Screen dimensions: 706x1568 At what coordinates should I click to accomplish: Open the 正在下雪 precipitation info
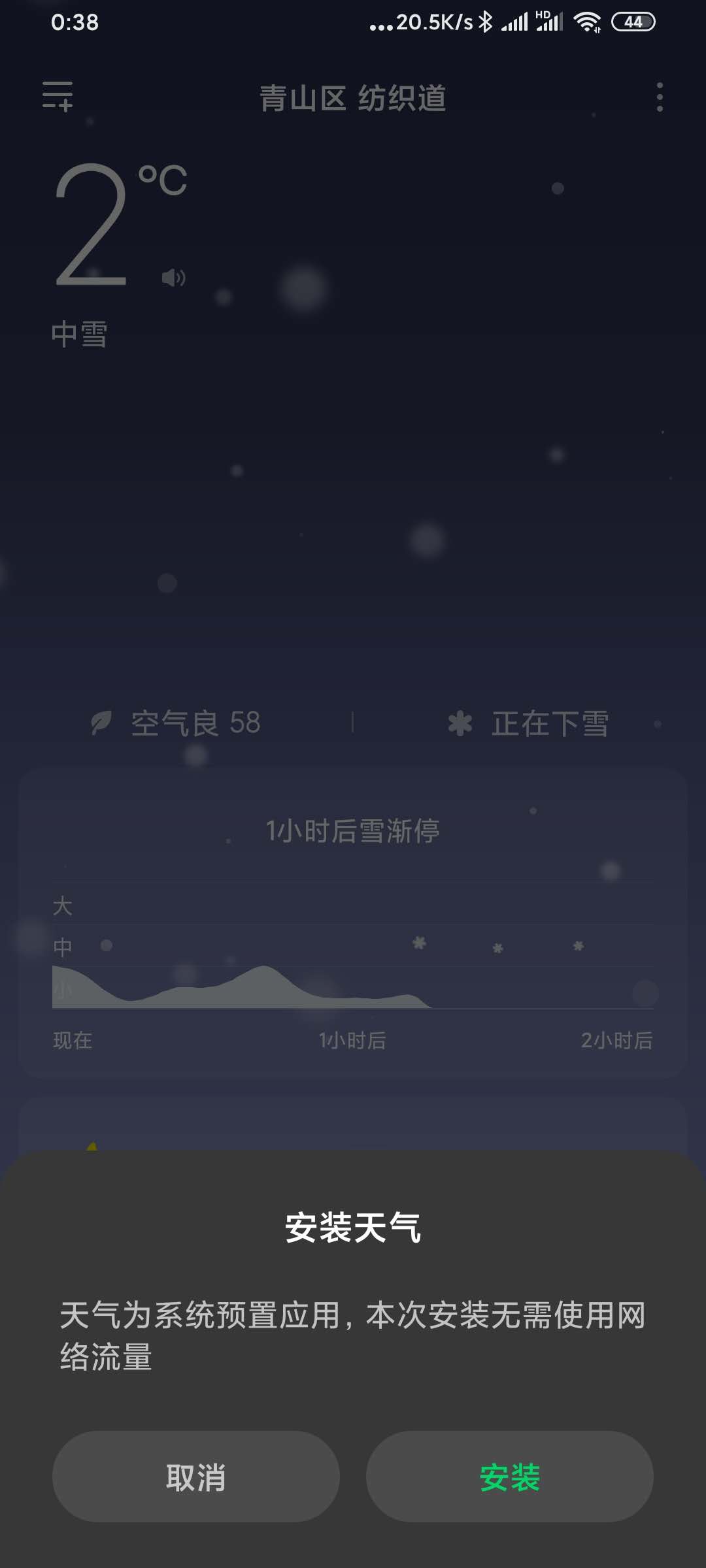point(528,723)
